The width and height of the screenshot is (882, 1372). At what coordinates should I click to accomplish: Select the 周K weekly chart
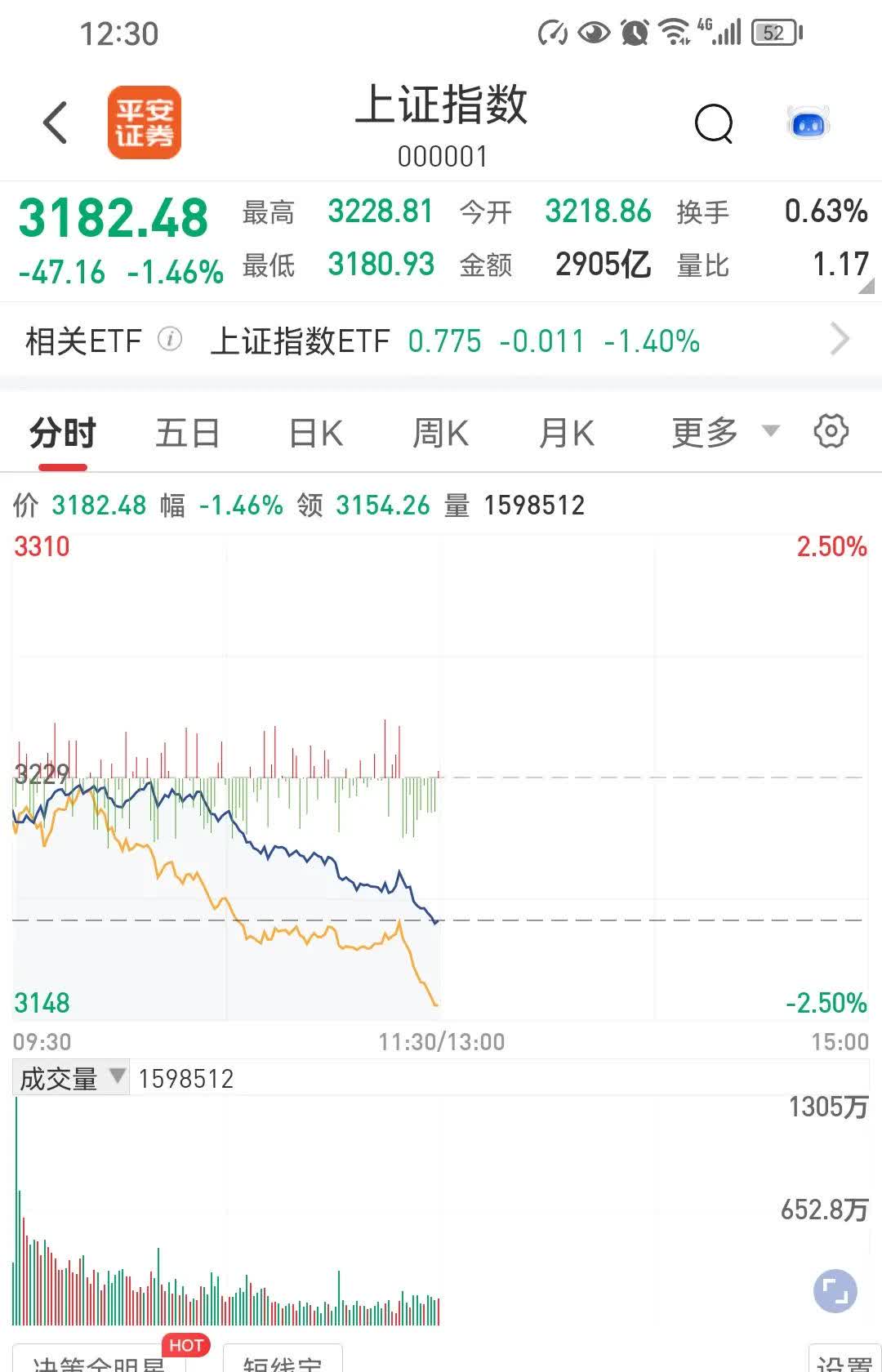coord(440,432)
